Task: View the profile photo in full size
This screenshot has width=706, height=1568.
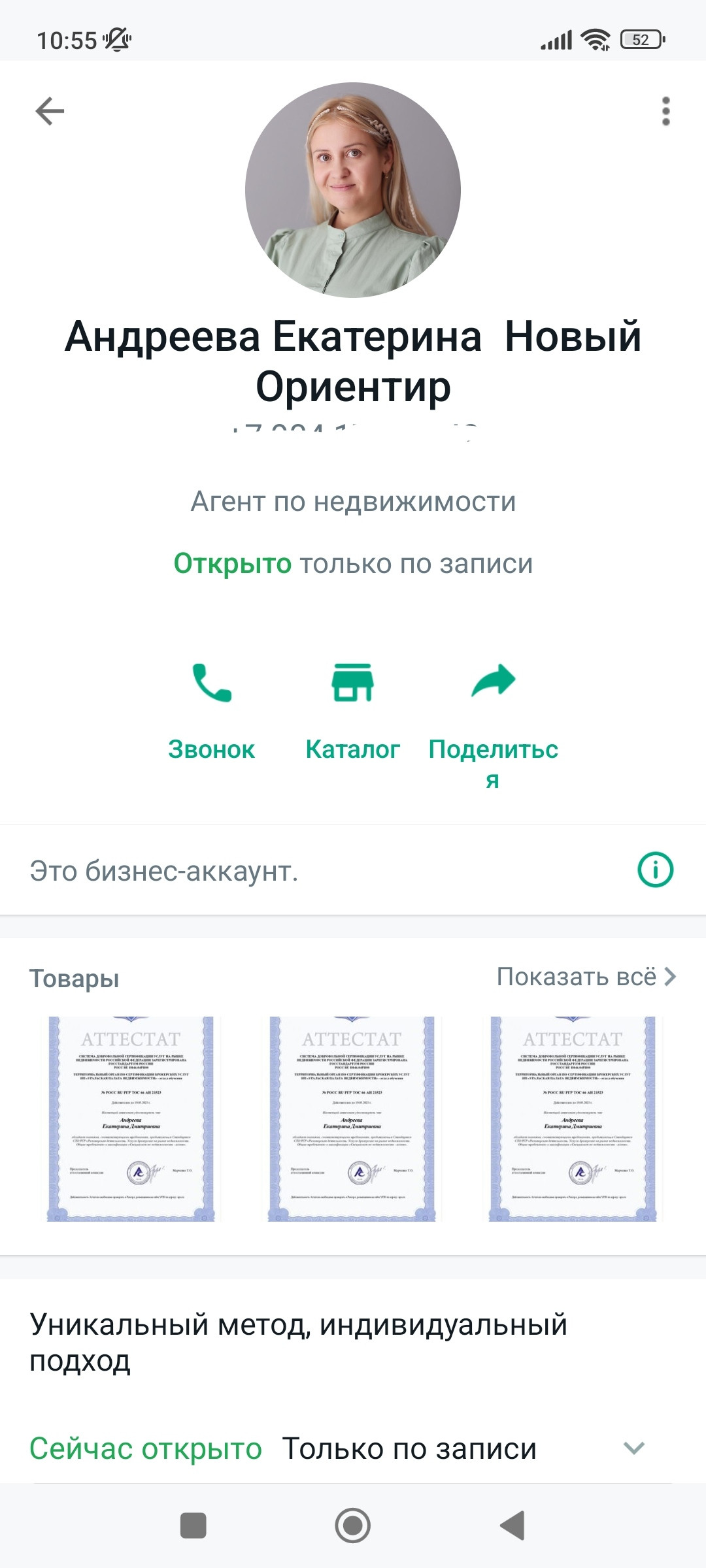Action: tap(353, 190)
